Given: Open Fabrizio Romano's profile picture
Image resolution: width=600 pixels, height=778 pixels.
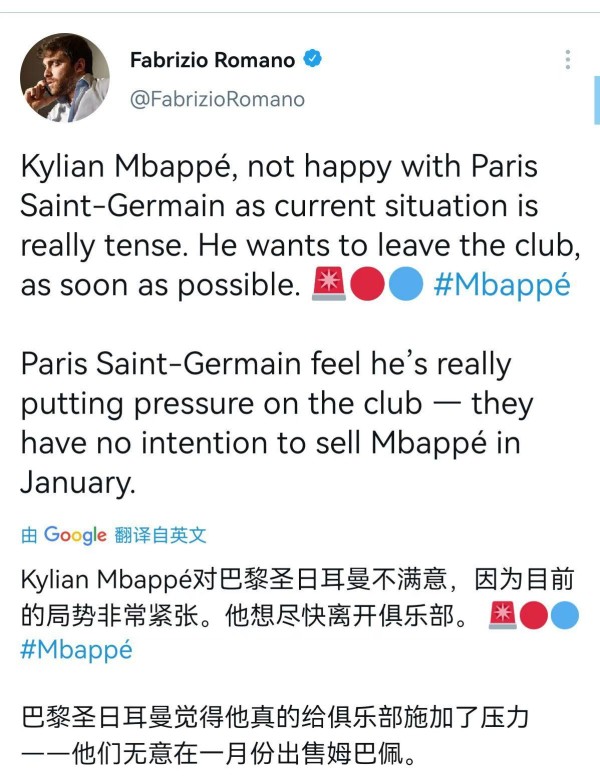Looking at the screenshot, I should [64, 78].
